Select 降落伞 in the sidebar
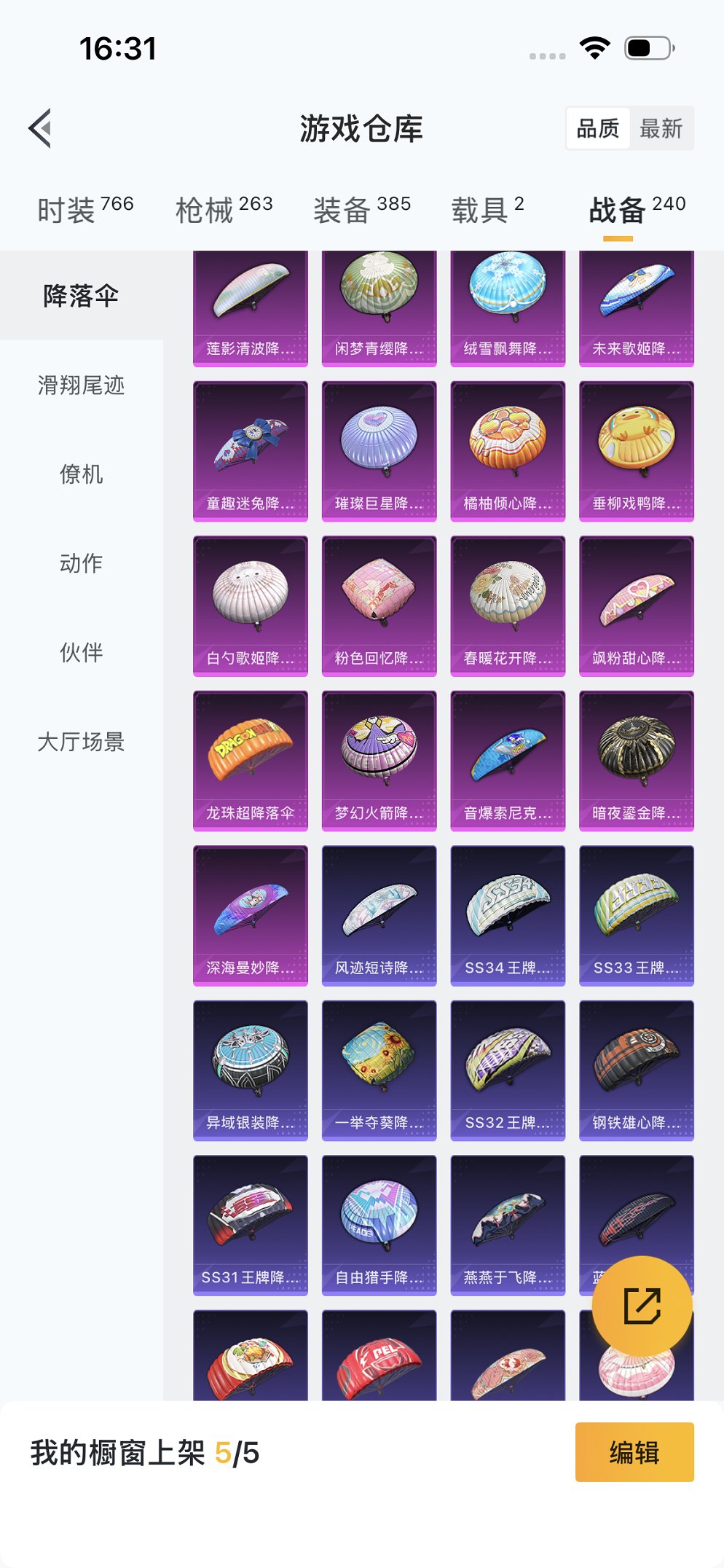The image size is (724, 1568). [x=82, y=295]
